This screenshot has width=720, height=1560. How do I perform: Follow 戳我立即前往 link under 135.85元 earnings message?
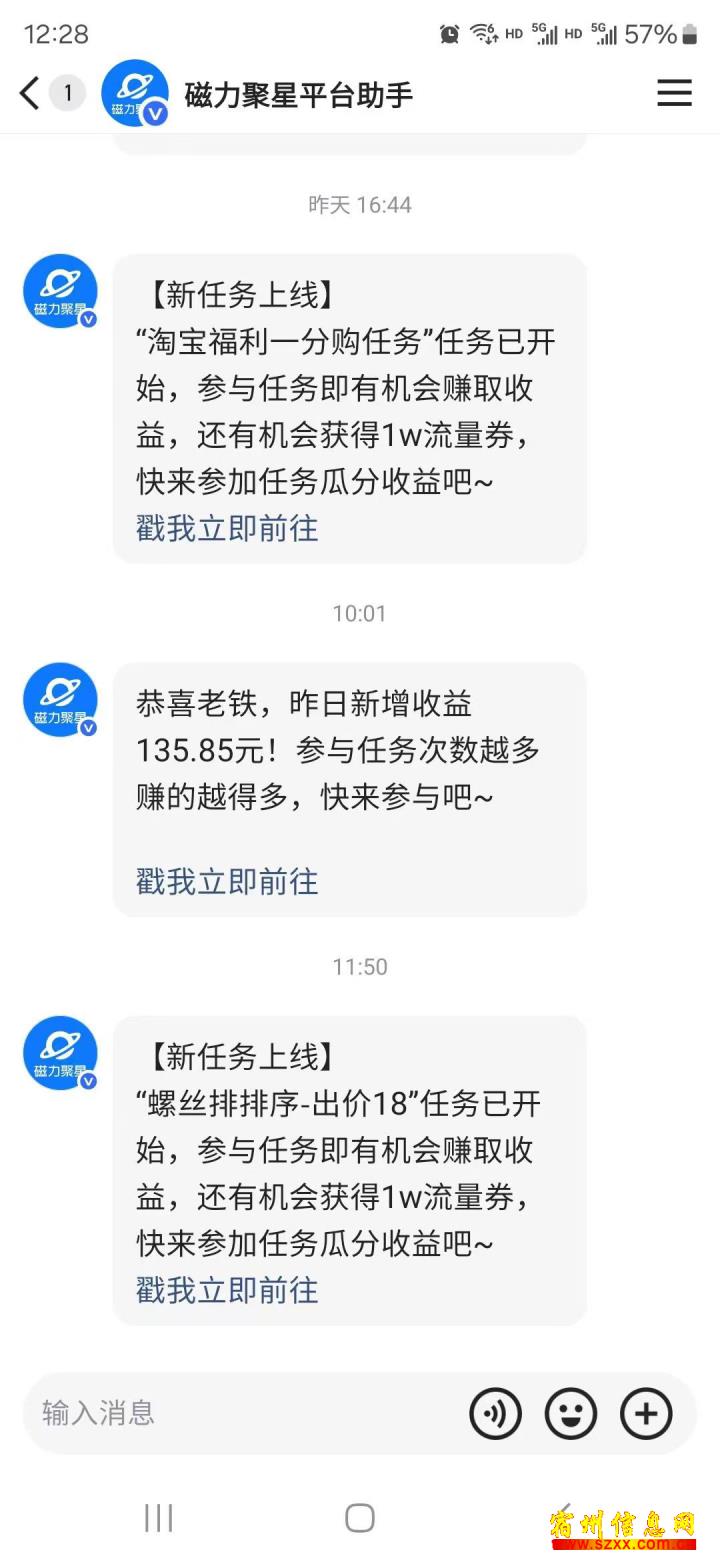point(227,881)
